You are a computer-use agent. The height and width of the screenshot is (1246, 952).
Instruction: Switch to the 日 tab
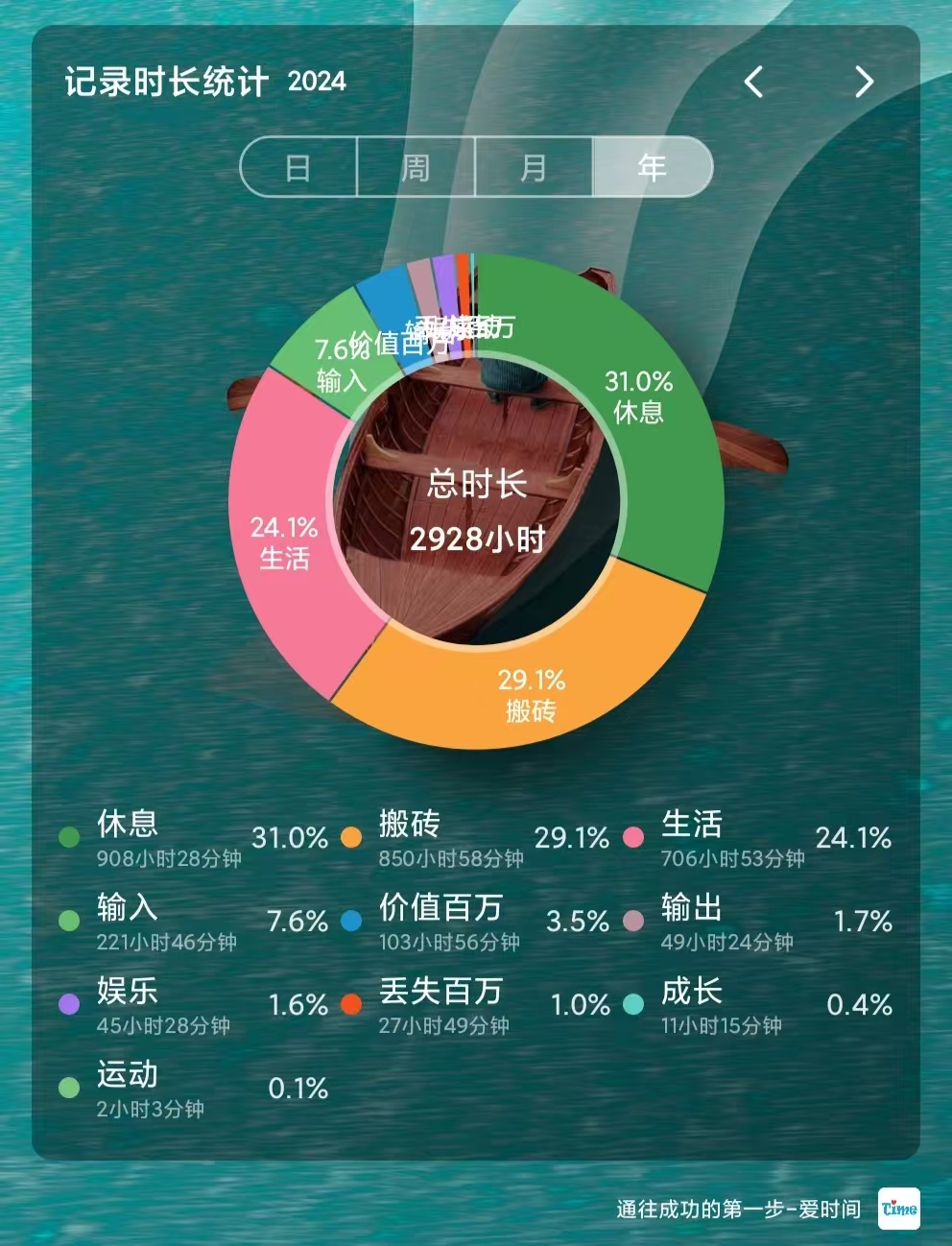298,168
